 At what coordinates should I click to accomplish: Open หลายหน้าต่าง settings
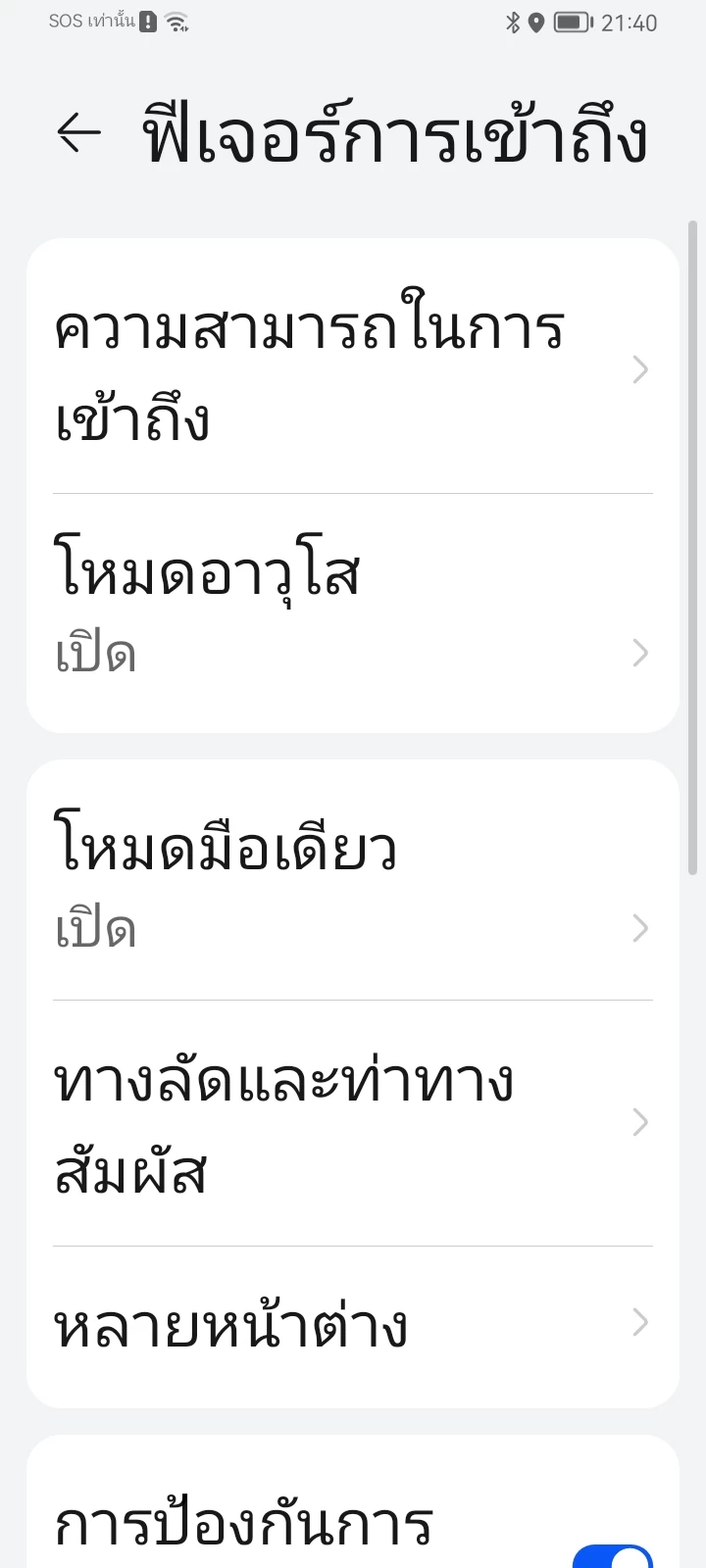pos(353,1327)
